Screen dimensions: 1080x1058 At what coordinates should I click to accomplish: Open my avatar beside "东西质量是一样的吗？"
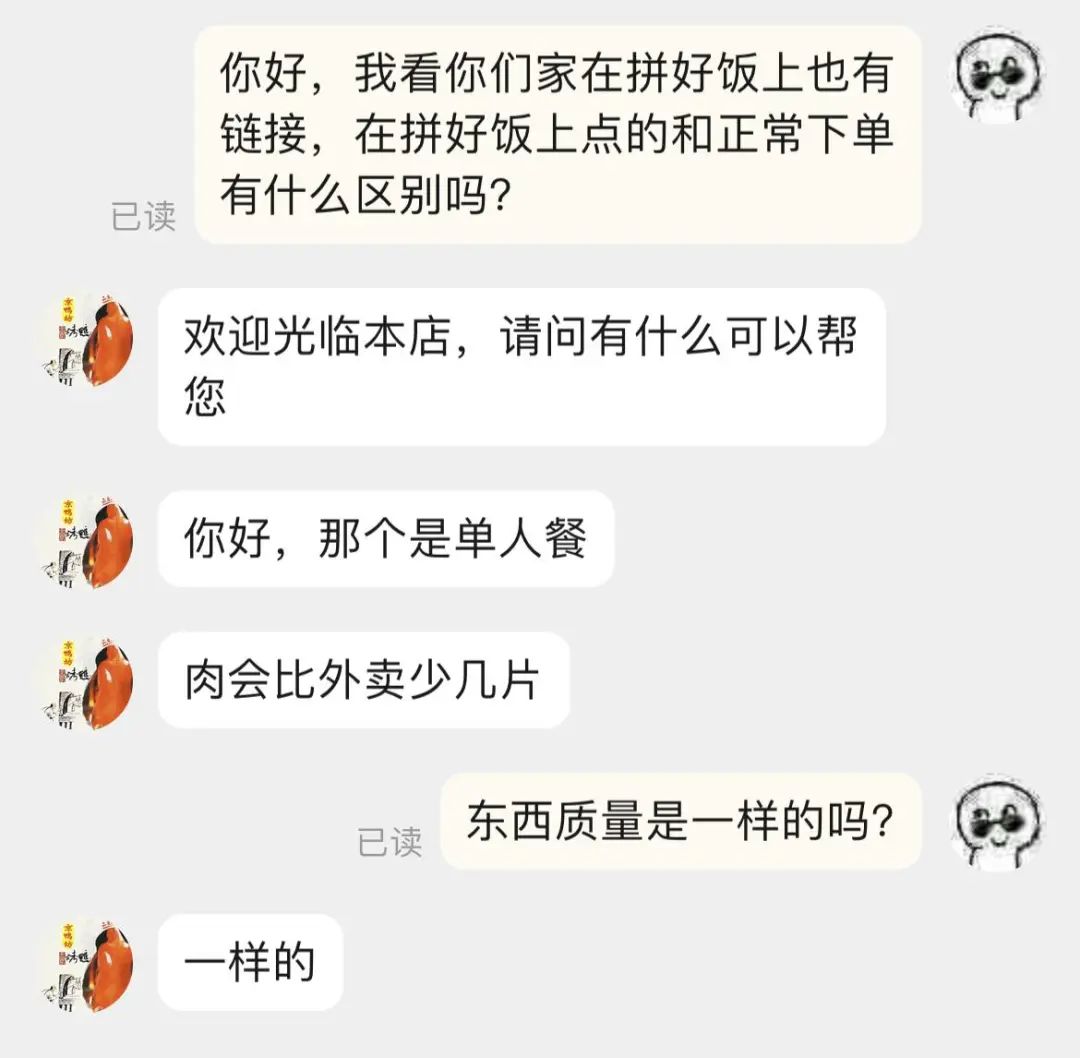(997, 822)
